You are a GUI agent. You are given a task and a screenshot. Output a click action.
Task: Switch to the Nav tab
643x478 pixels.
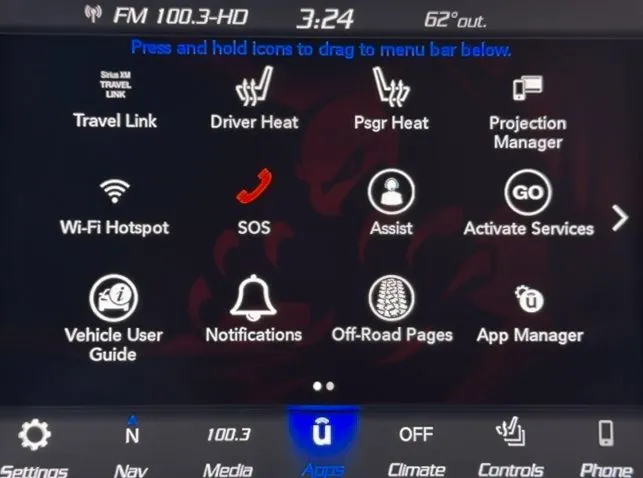[x=131, y=445]
